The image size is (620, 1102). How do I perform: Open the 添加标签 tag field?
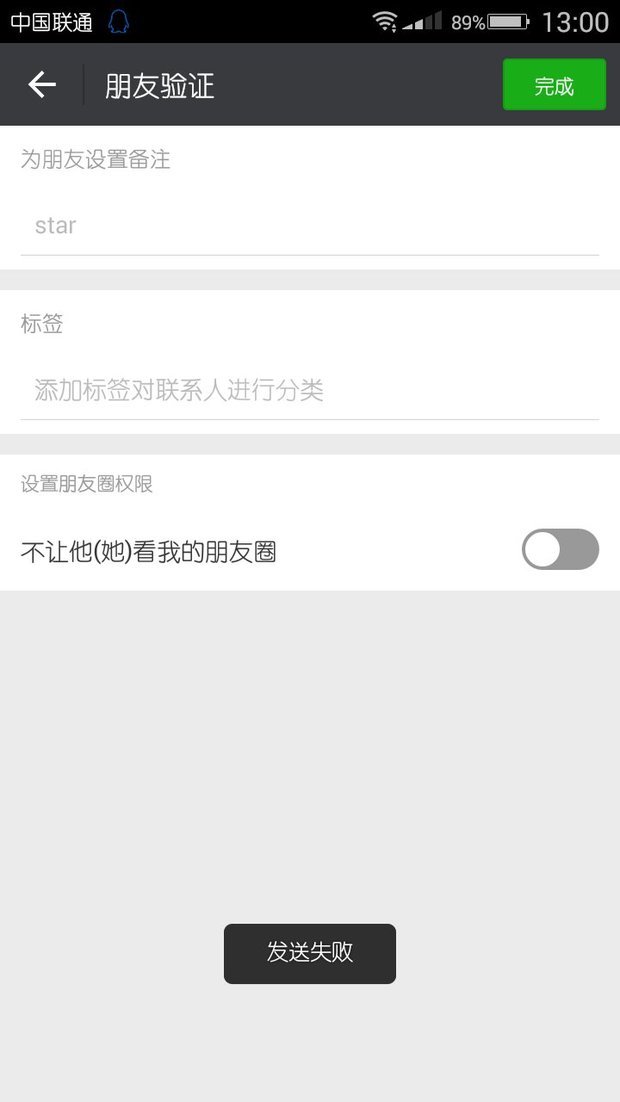click(x=309, y=390)
